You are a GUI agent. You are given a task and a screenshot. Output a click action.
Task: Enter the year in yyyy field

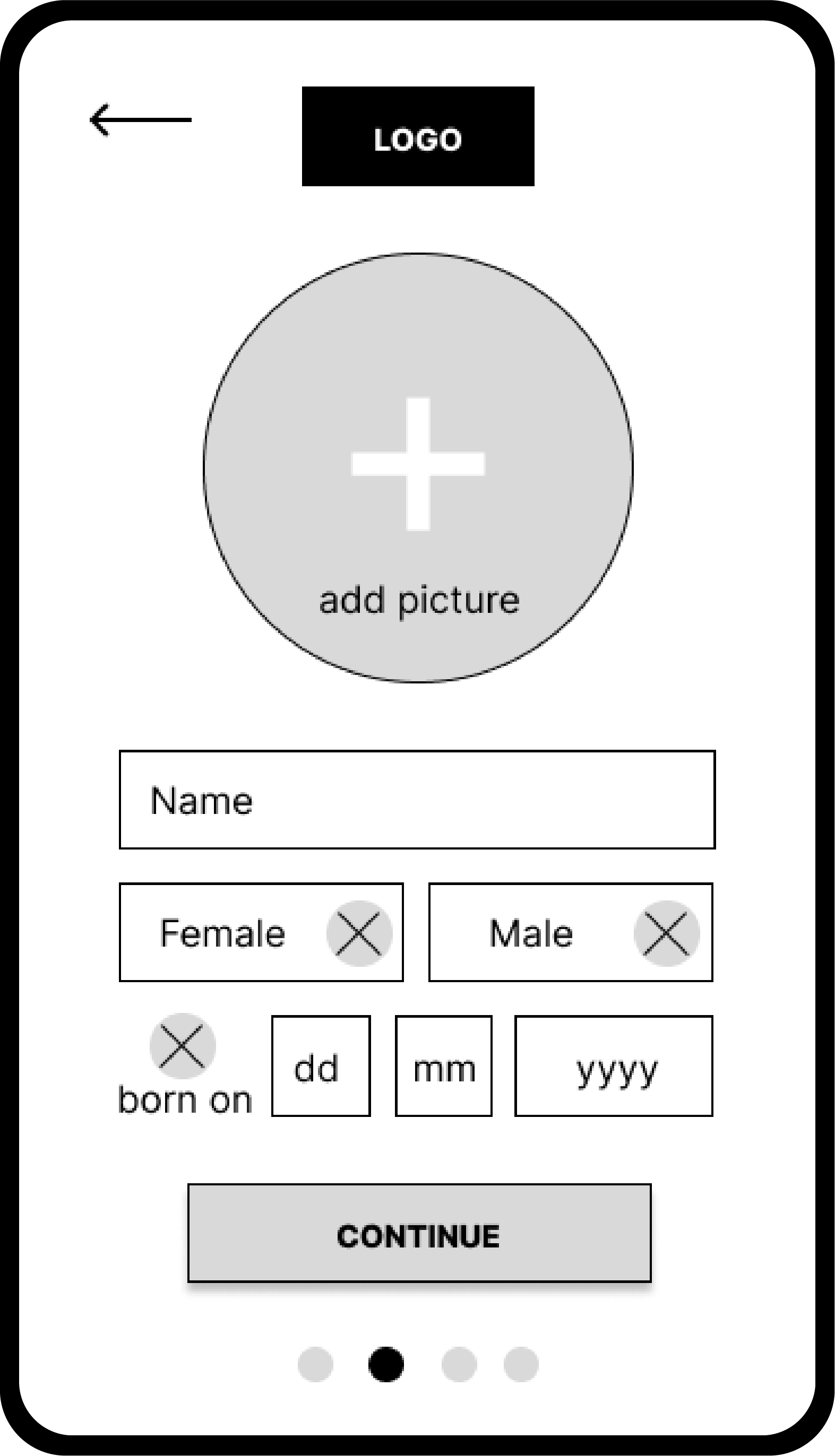614,1066
